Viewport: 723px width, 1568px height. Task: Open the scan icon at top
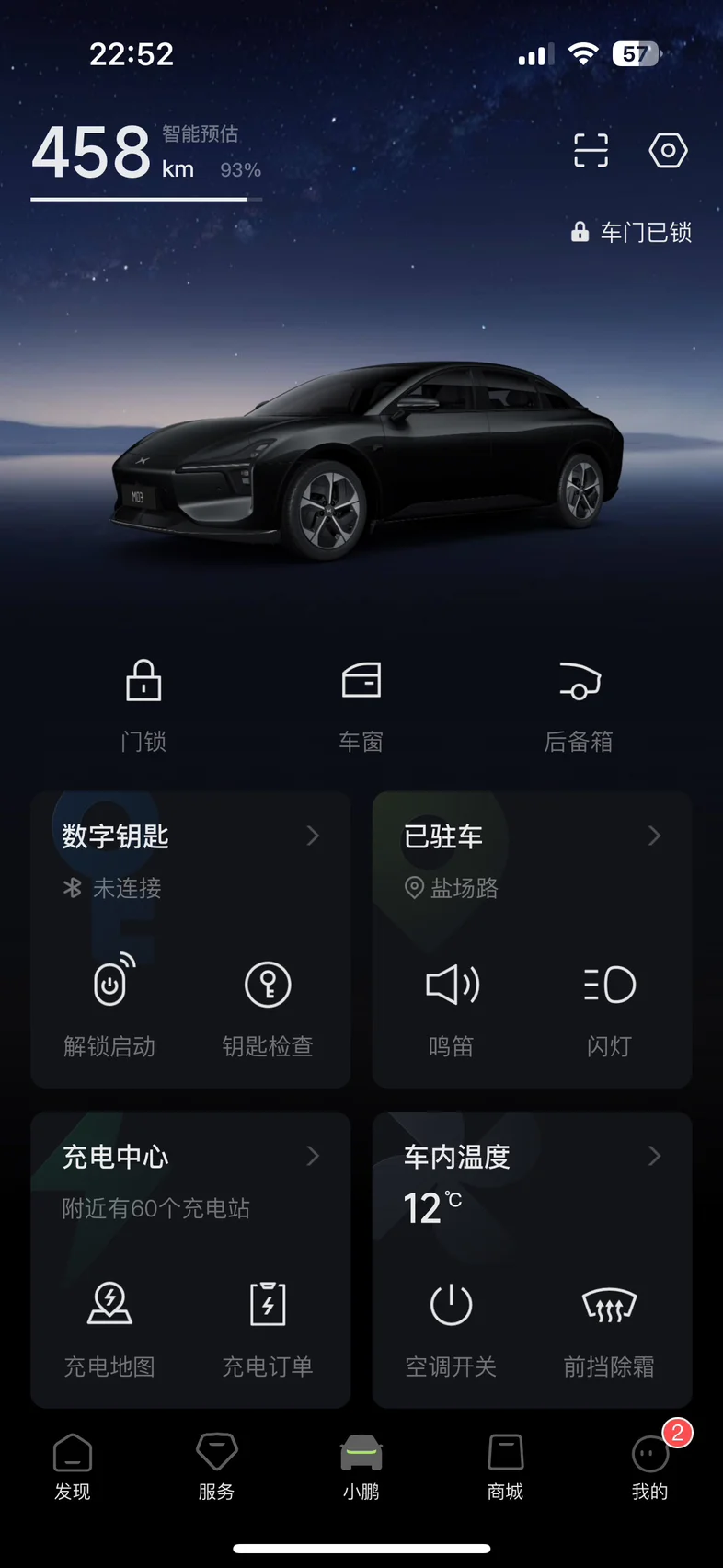point(591,150)
